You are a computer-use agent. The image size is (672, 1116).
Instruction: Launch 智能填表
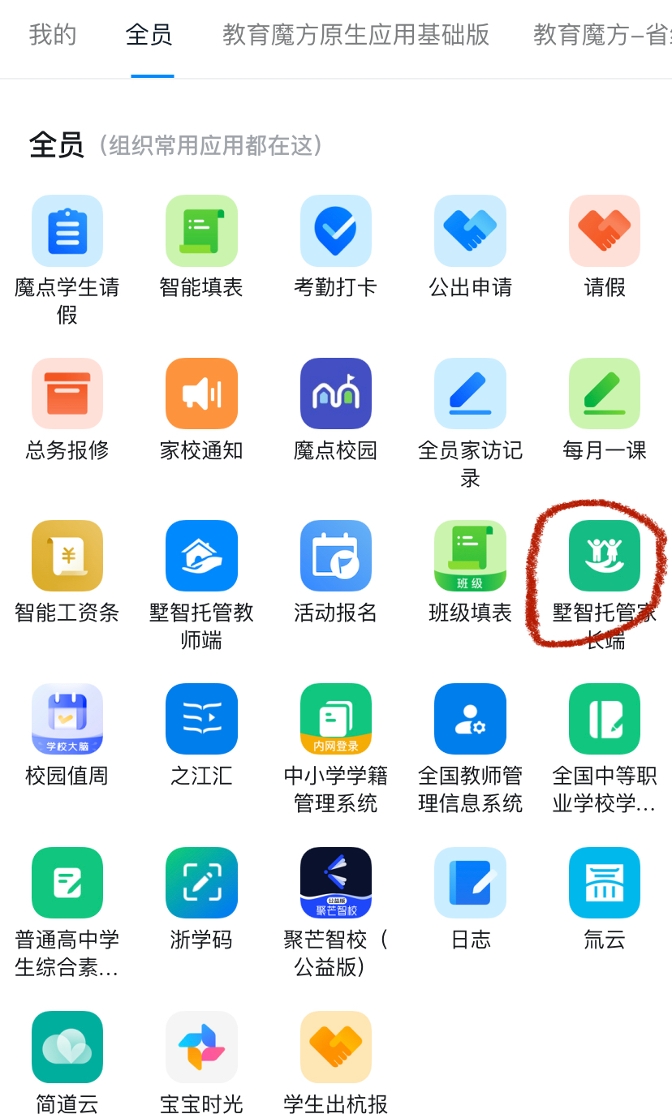click(201, 231)
